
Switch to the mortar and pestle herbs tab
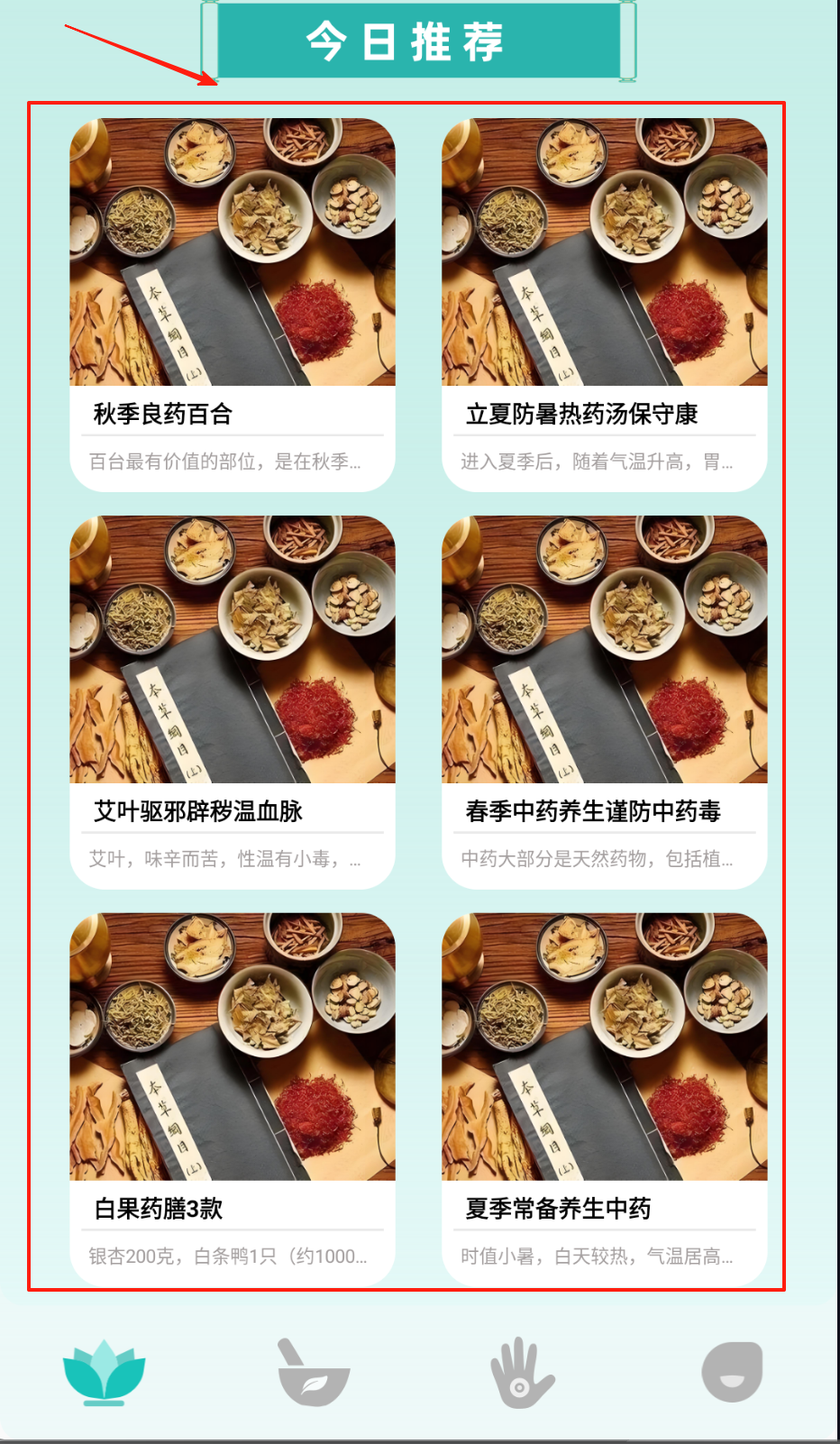point(313,1373)
